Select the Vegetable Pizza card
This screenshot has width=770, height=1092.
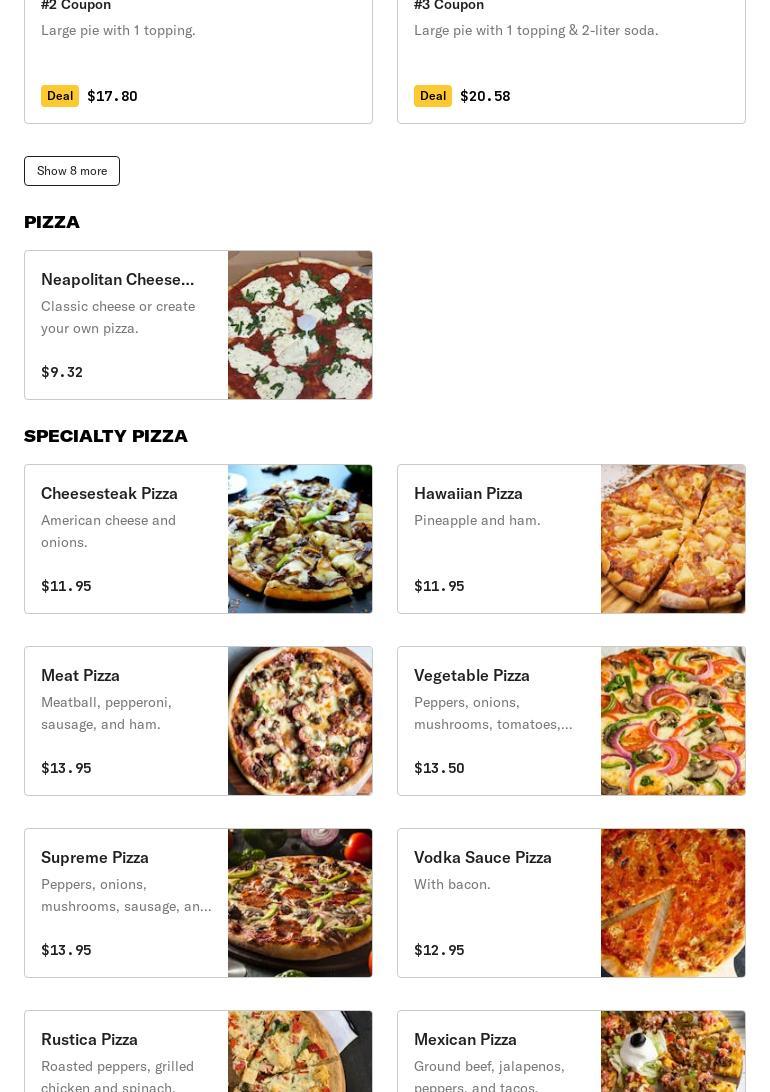pos(571,721)
